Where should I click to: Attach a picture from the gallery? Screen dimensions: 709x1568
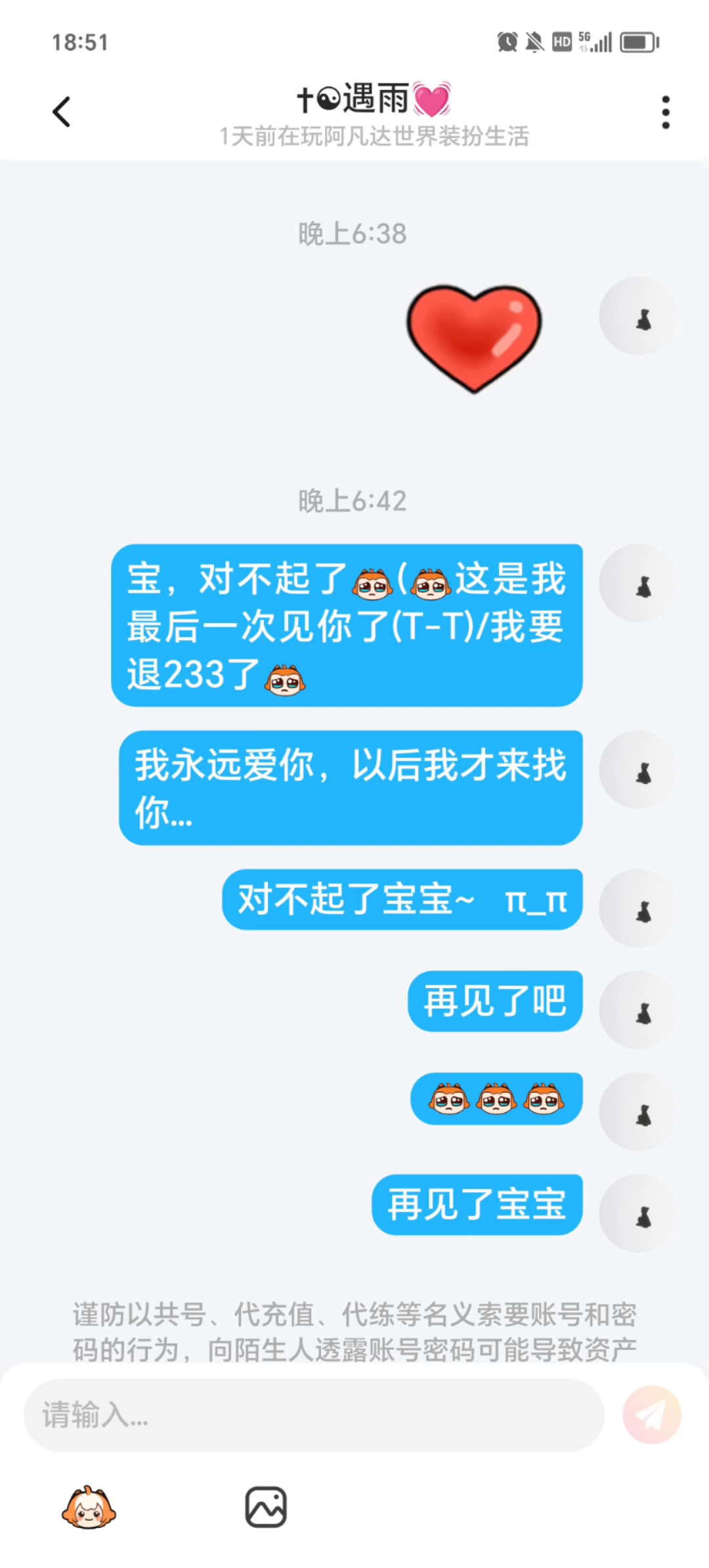(x=266, y=1508)
